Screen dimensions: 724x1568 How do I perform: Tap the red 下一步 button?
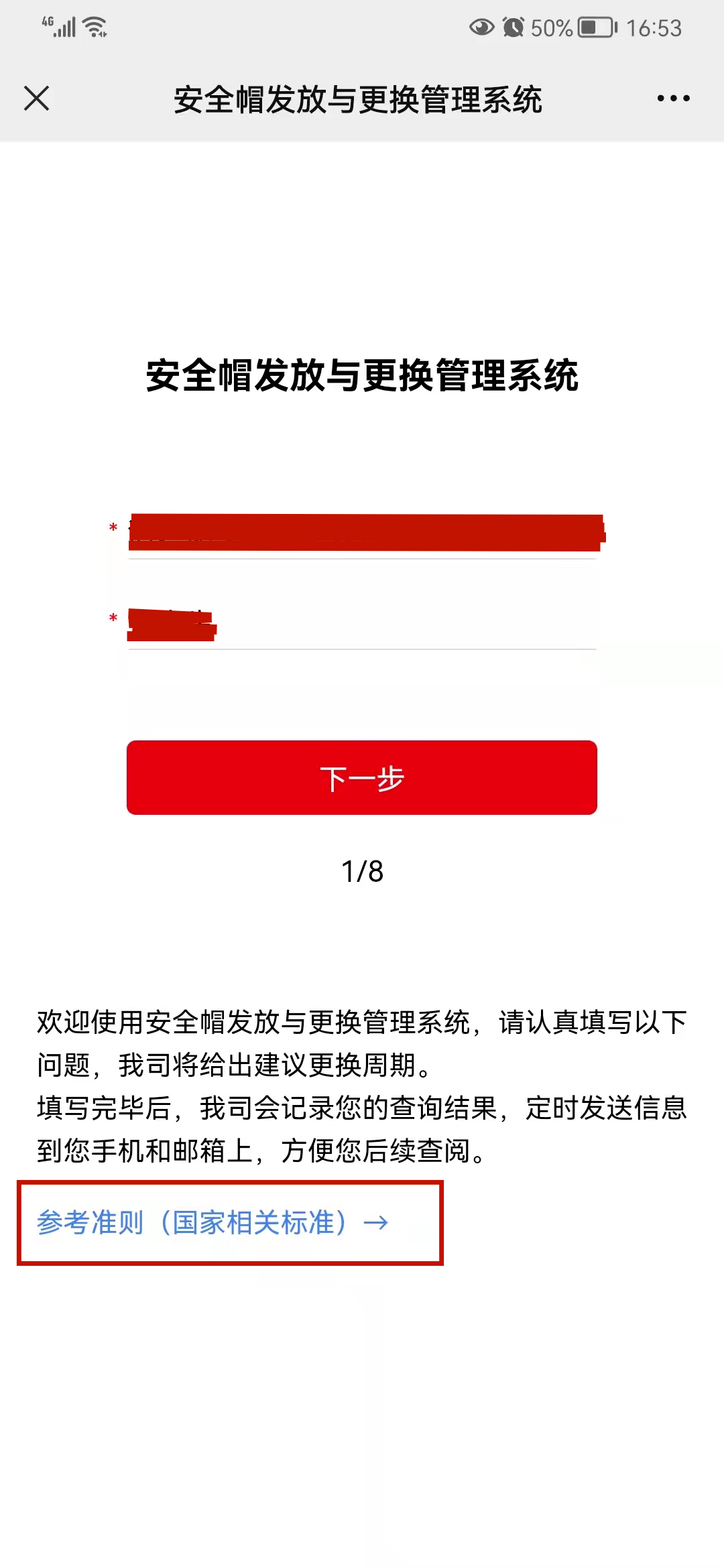[x=362, y=778]
